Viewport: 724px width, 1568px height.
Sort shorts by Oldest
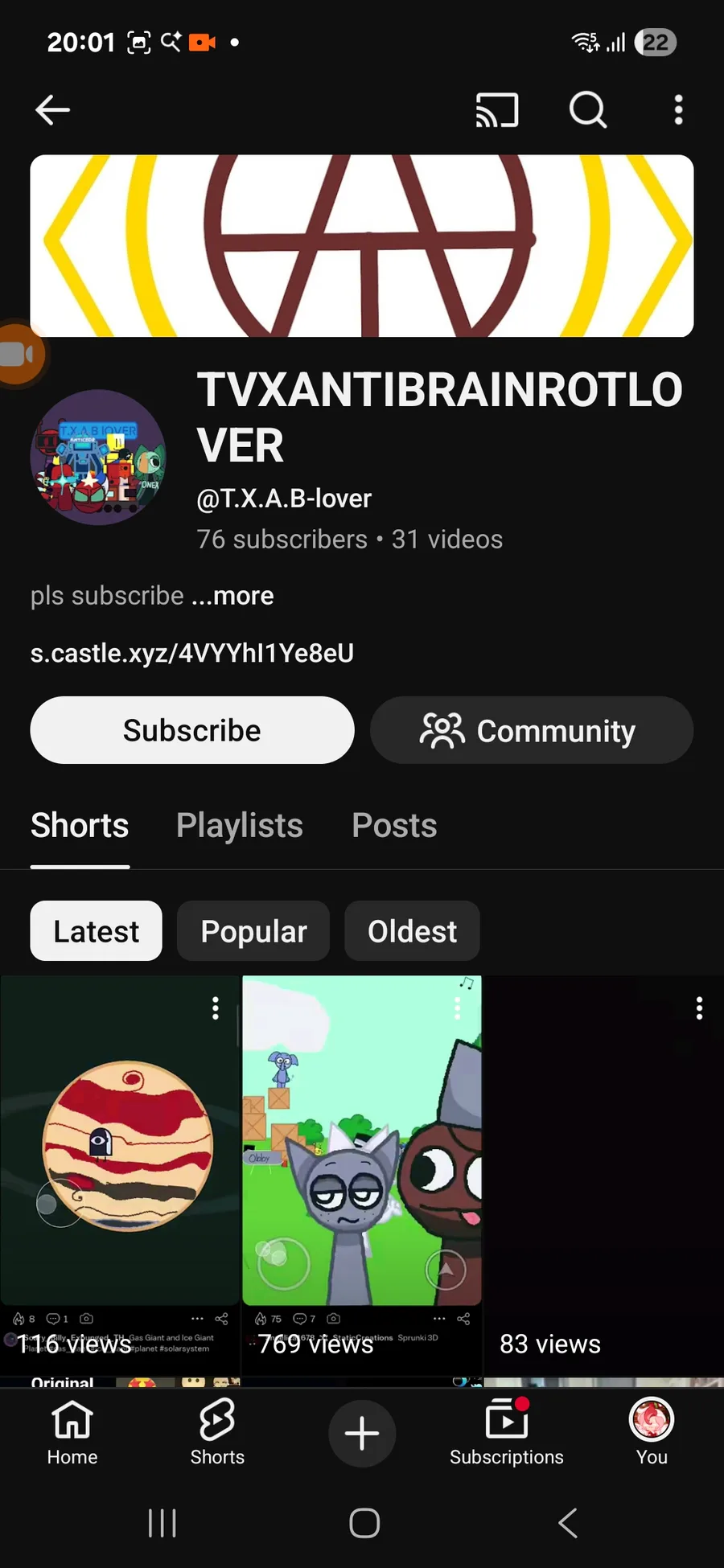click(x=412, y=931)
